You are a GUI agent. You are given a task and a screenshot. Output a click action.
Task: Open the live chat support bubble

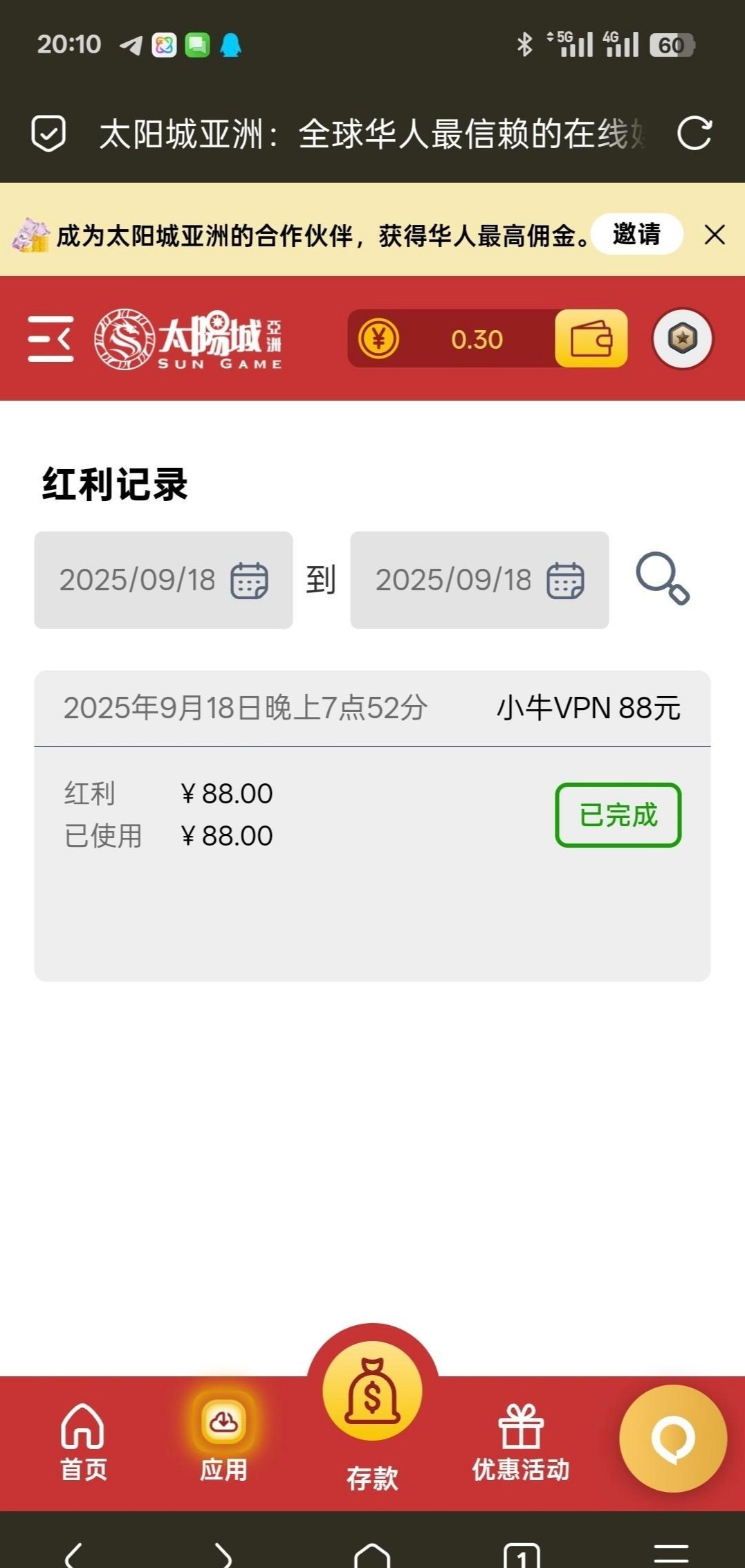(x=672, y=1438)
